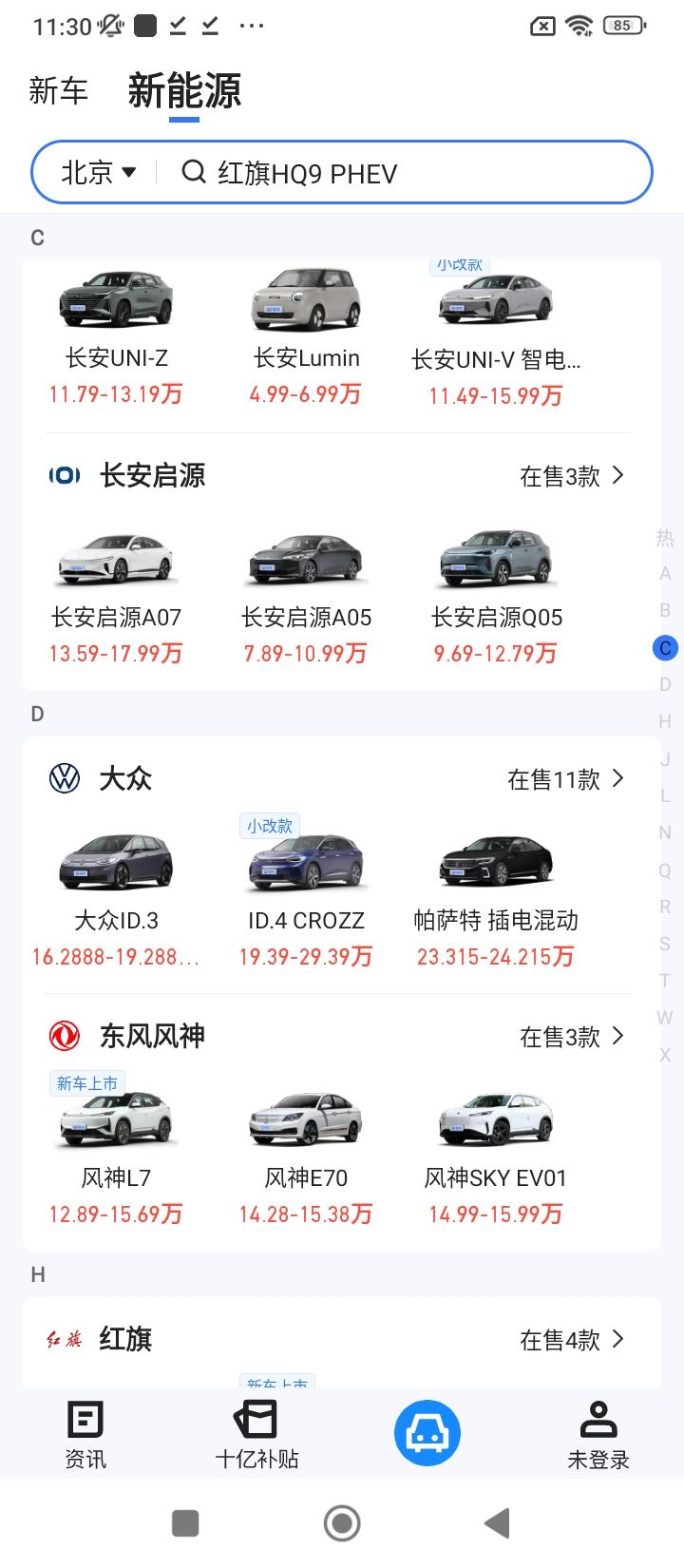Select the 东风风神 brand logo
This screenshot has width=684, height=1568.
(64, 1036)
